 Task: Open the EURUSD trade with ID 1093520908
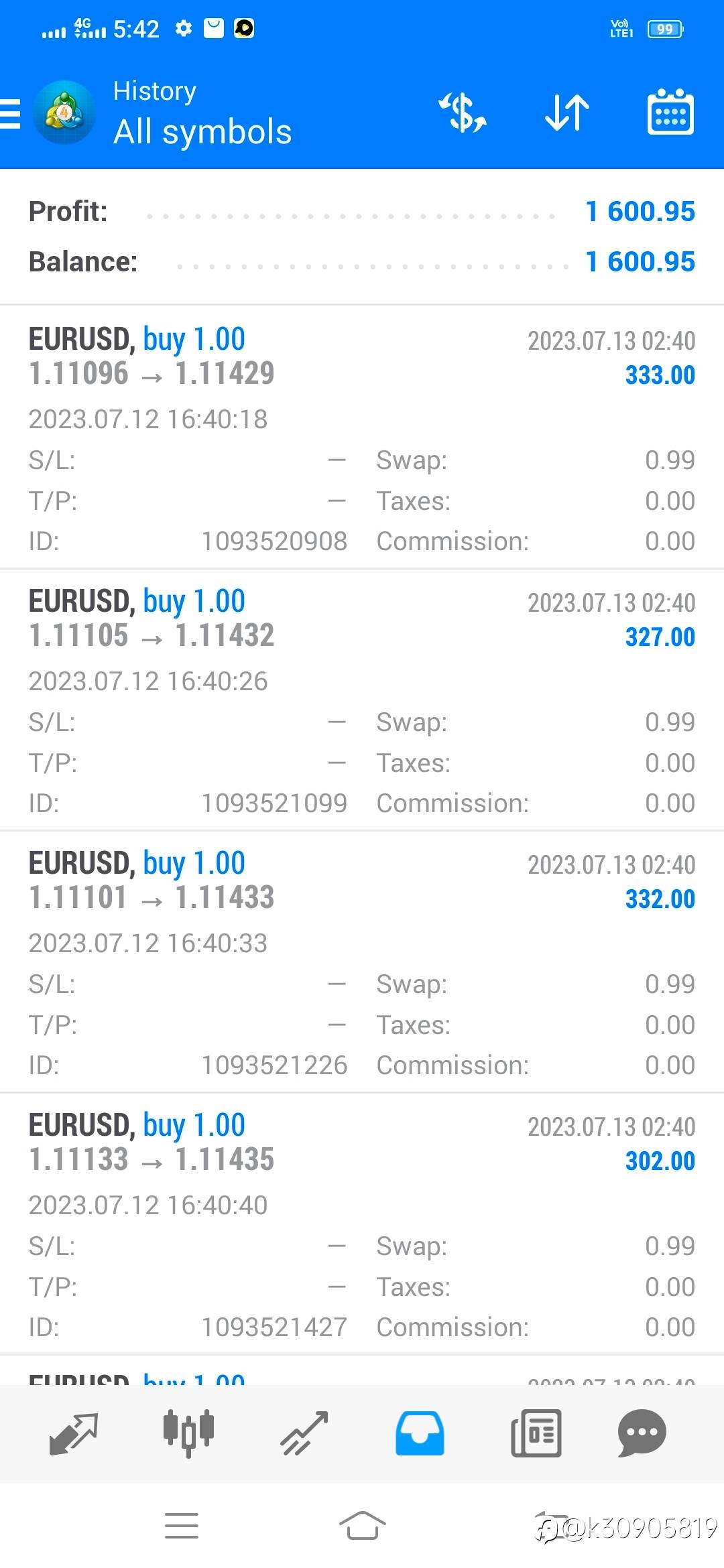(x=362, y=438)
